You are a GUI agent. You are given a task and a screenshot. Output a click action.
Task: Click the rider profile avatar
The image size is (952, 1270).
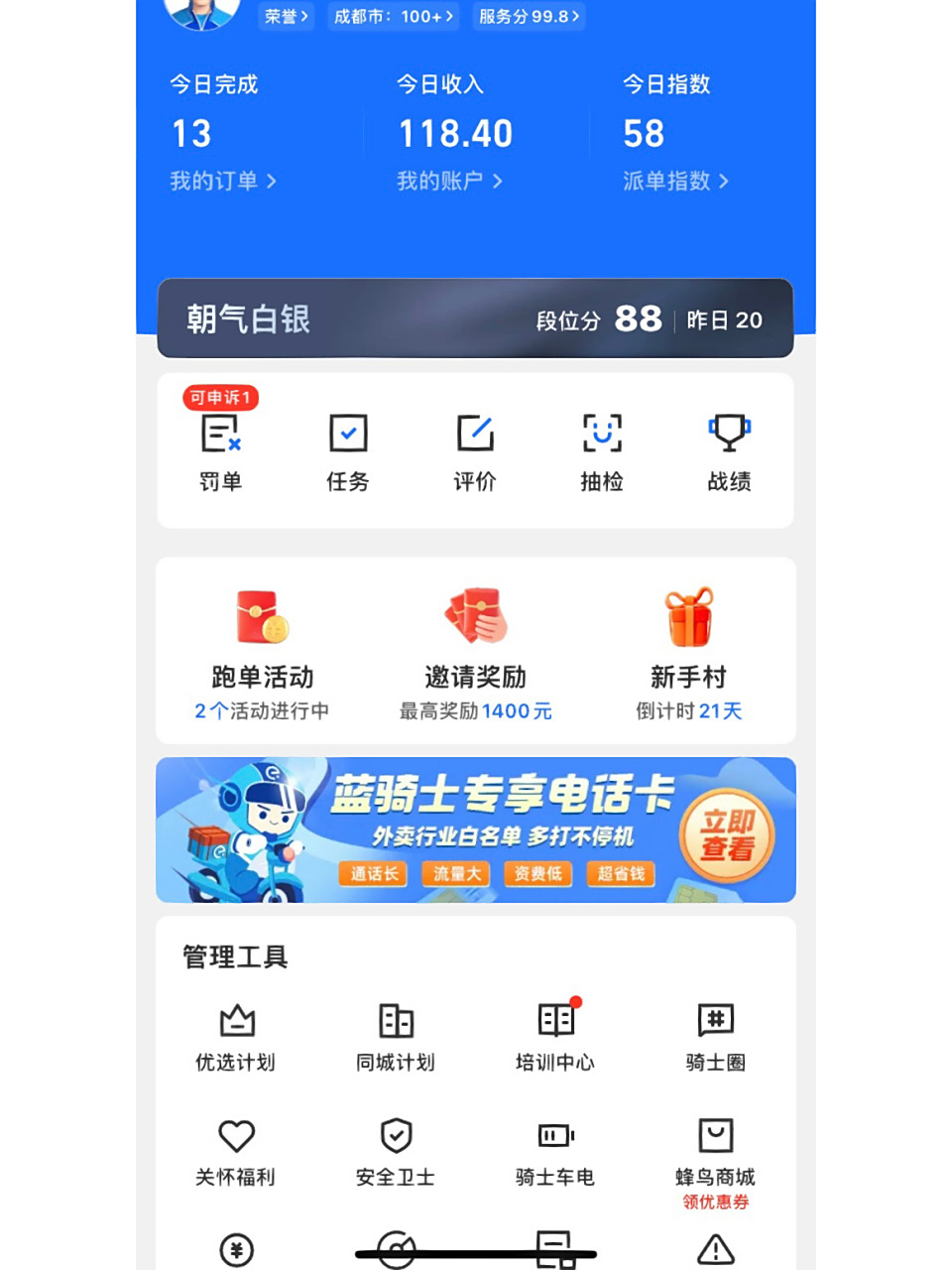pyautogui.click(x=202, y=14)
